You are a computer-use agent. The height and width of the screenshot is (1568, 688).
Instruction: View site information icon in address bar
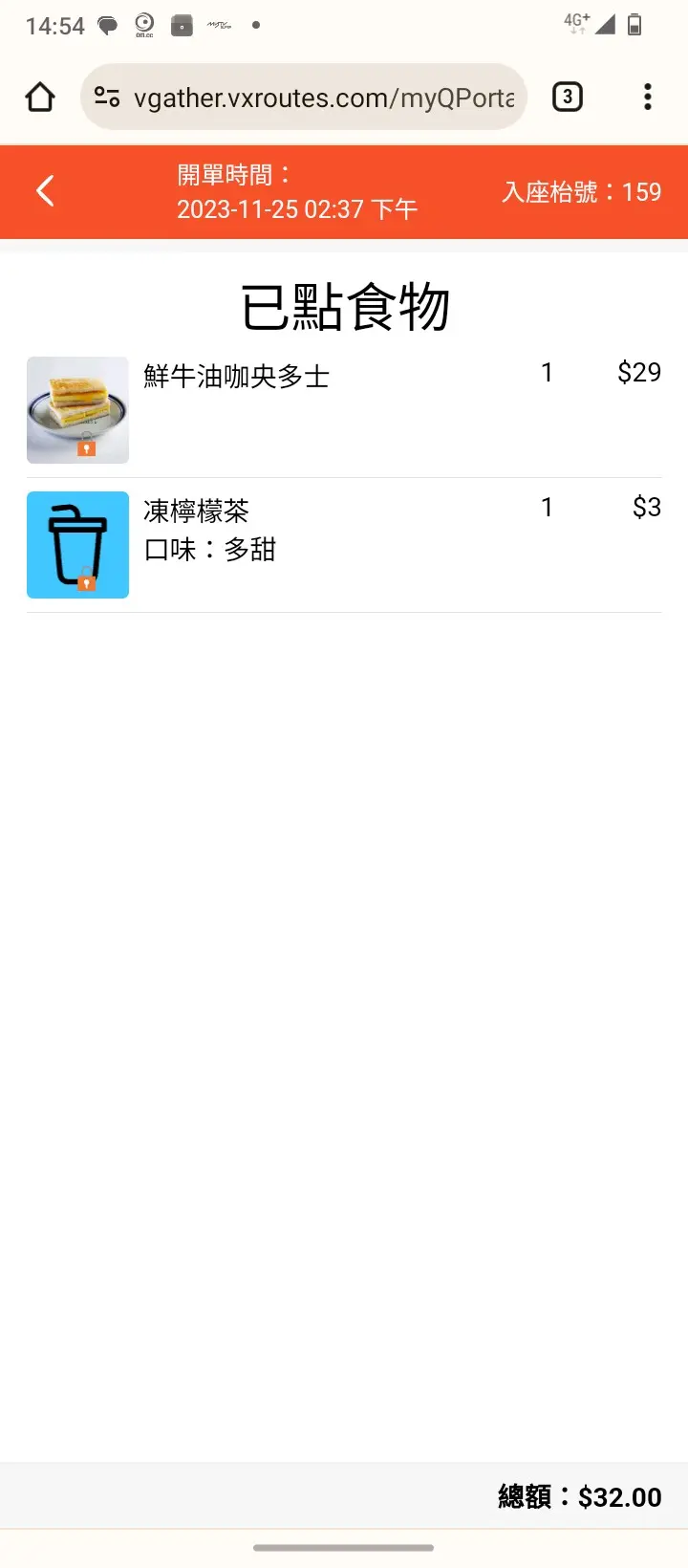(107, 98)
